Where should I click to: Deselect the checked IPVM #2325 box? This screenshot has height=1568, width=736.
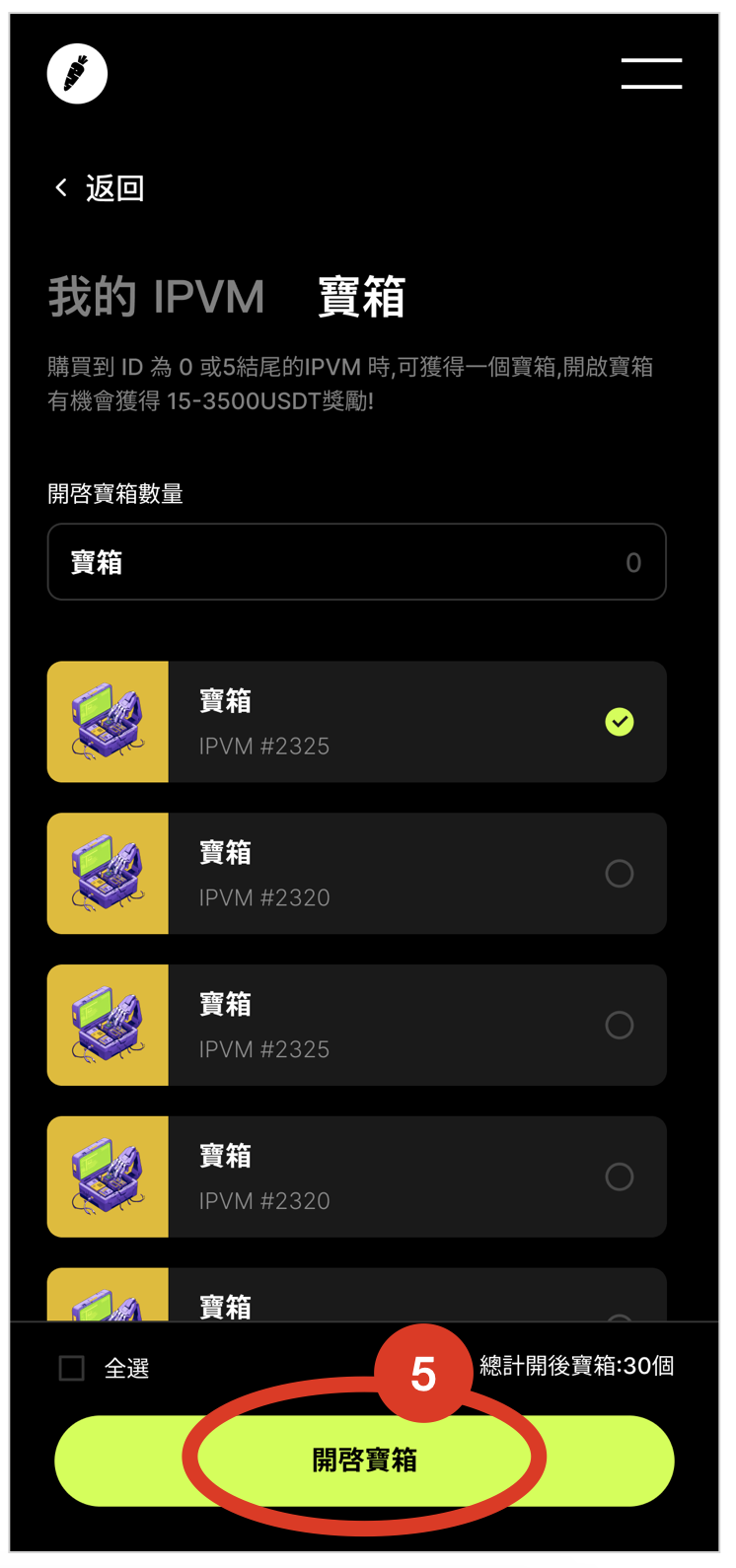[x=619, y=722]
